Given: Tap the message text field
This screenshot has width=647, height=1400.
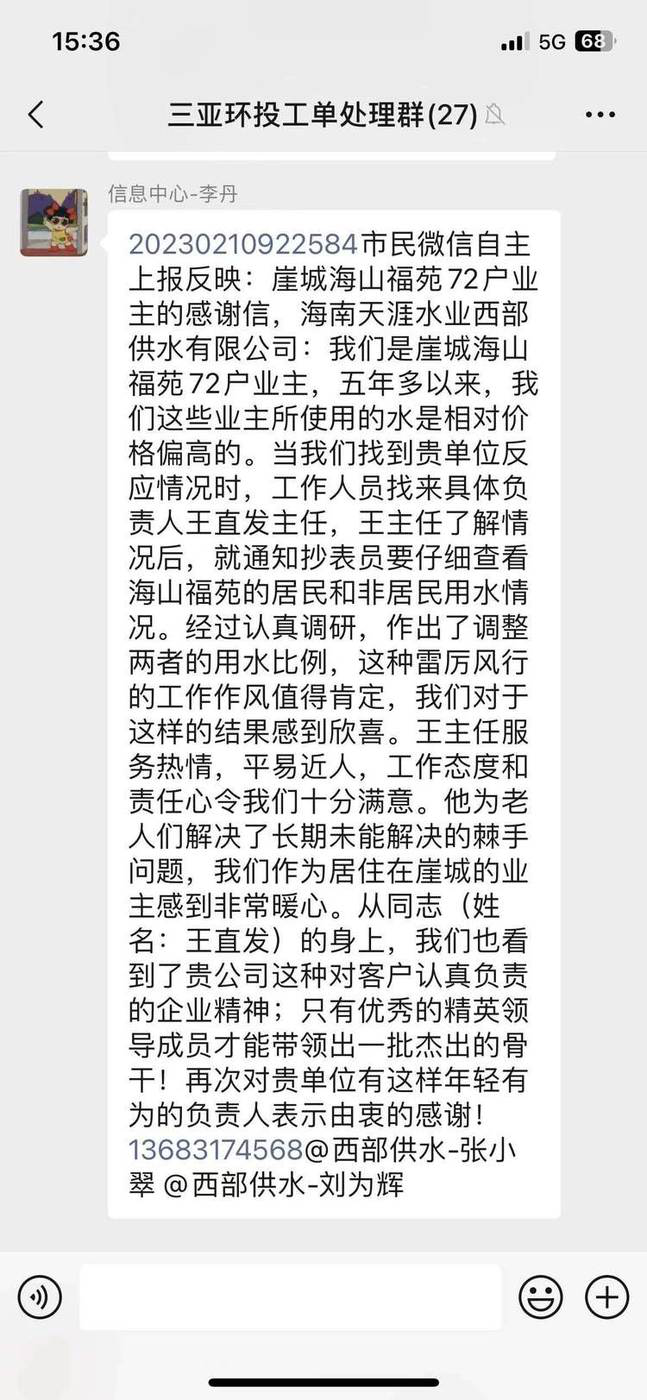Looking at the screenshot, I should tap(290, 1297).
